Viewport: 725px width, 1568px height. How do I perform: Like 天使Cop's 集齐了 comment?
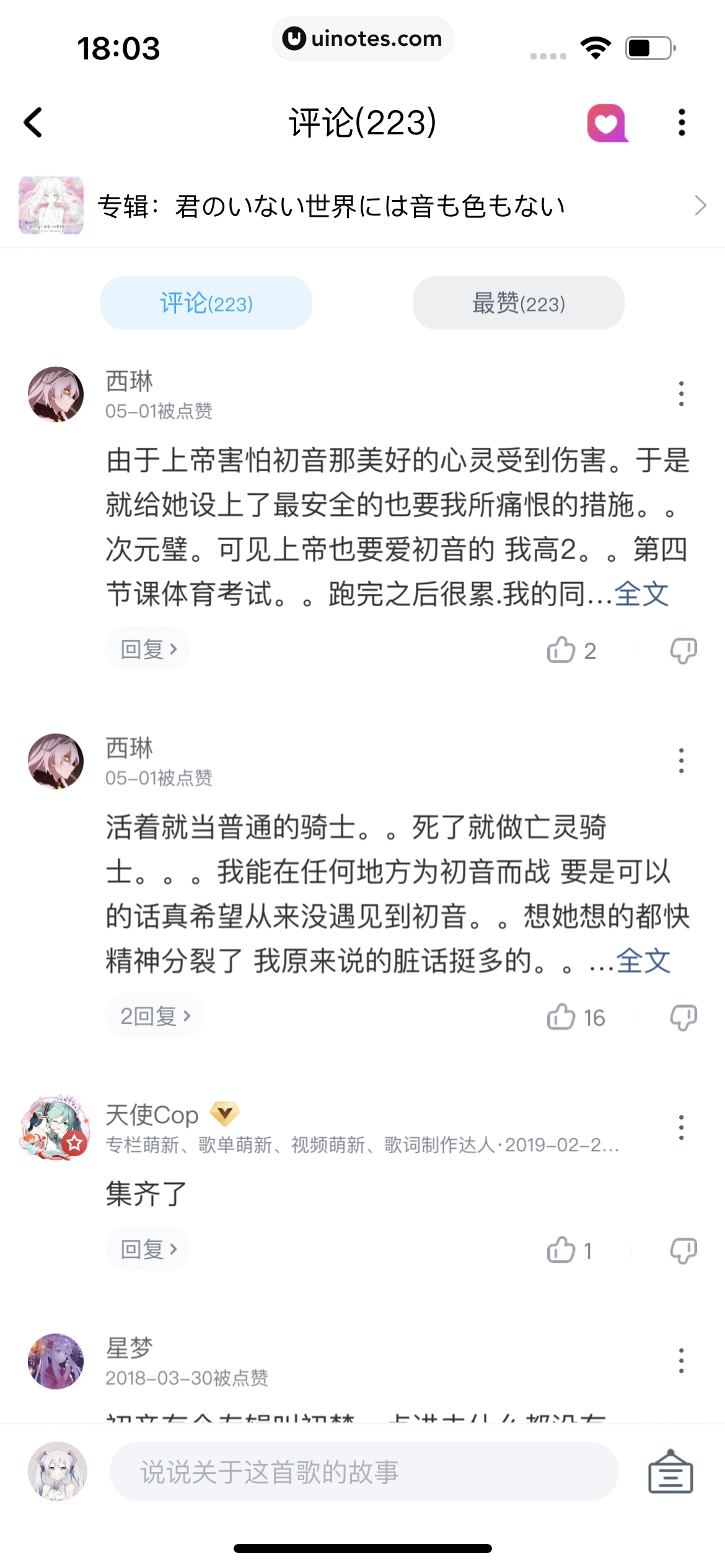561,1250
